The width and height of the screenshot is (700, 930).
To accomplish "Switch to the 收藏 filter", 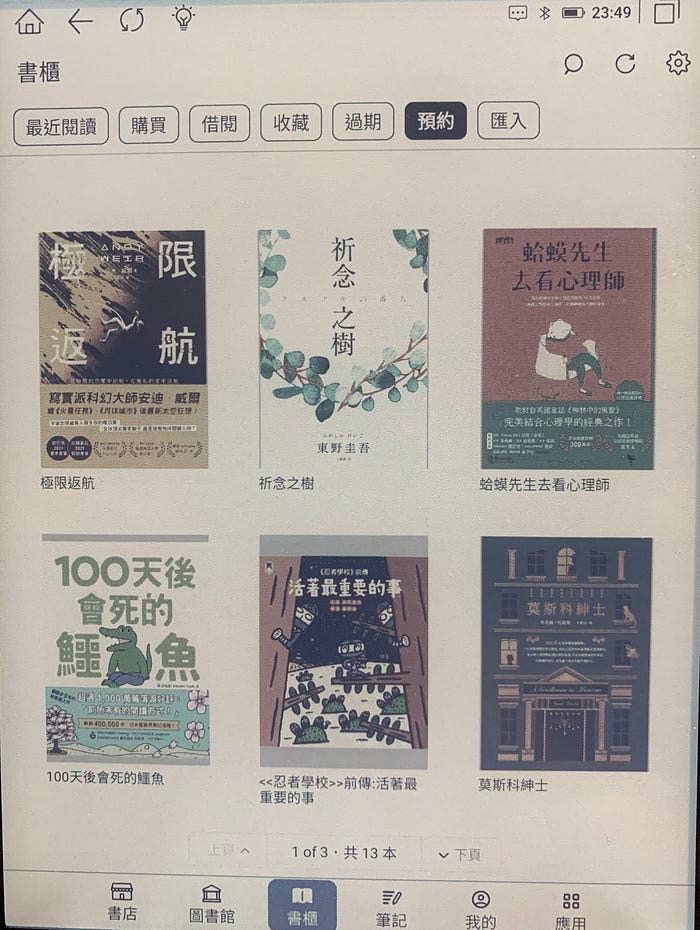I will click(291, 122).
